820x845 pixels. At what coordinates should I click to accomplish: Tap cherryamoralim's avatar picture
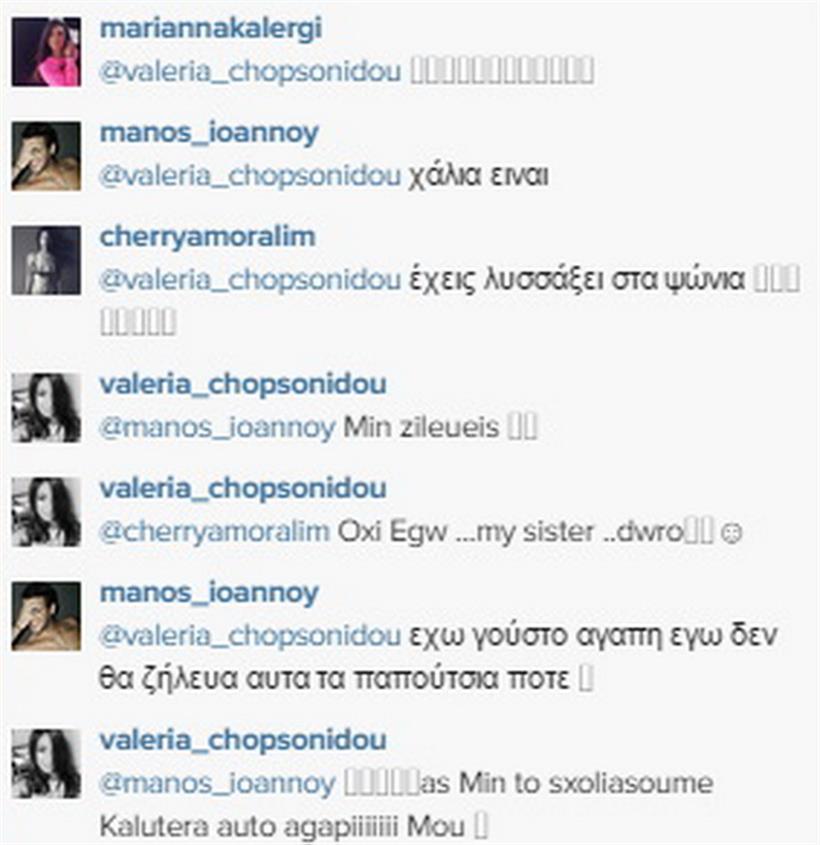click(x=46, y=260)
